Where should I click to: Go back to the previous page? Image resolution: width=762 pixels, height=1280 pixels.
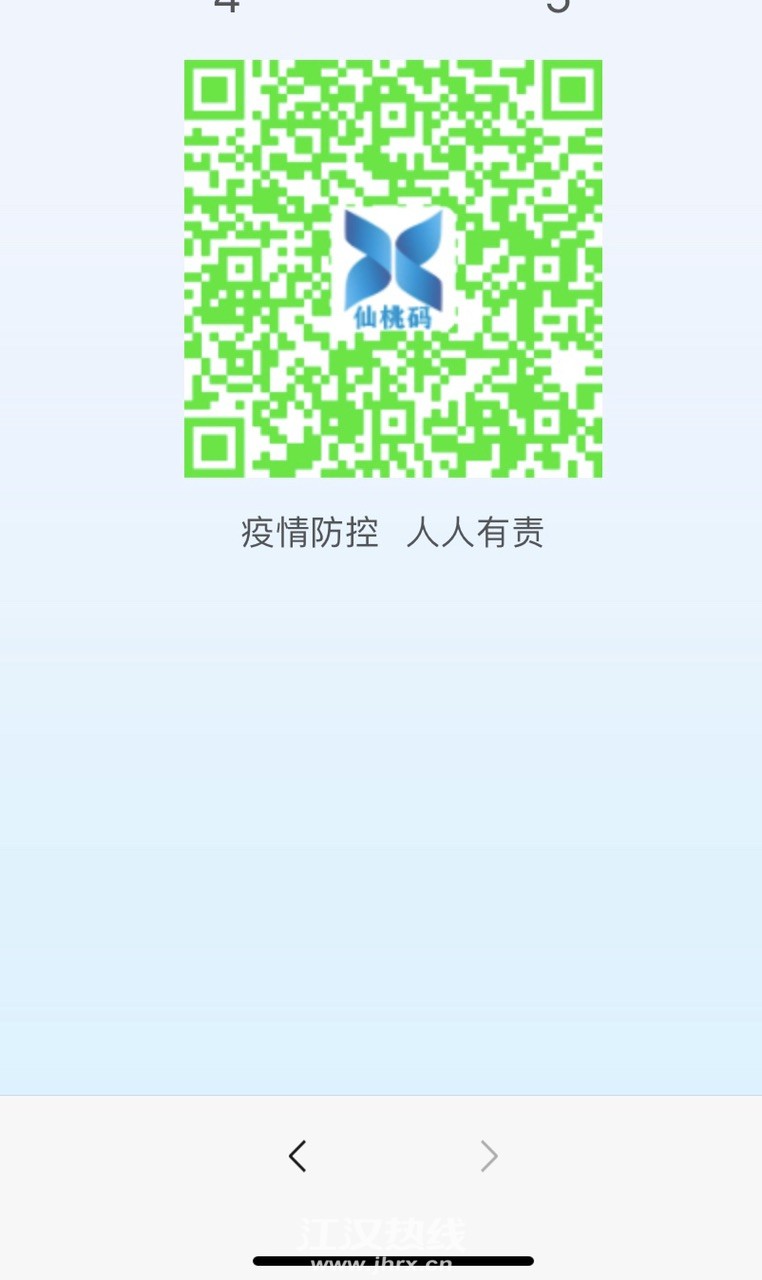coord(297,1156)
